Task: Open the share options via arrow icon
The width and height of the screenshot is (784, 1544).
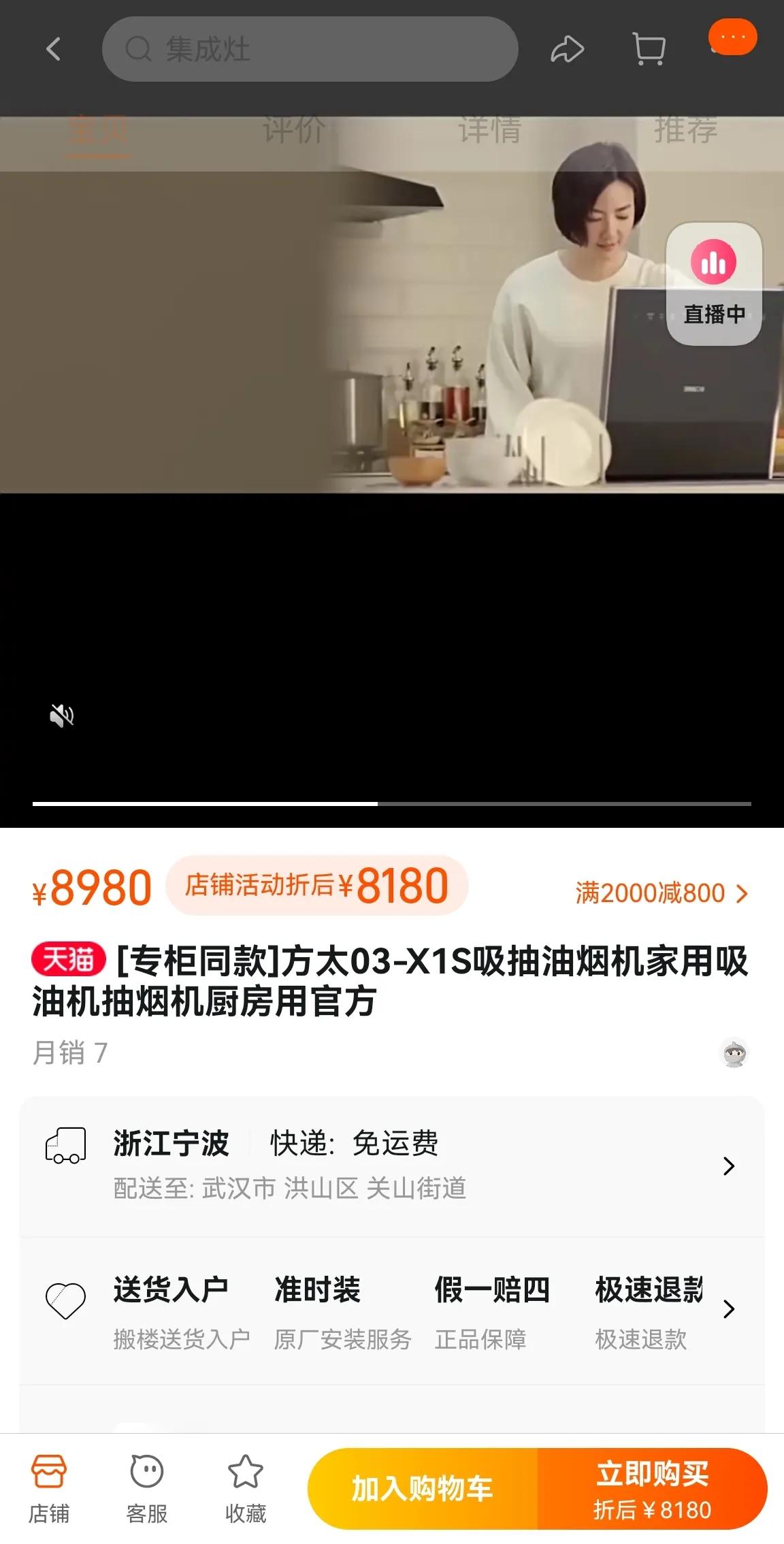Action: pos(569,49)
